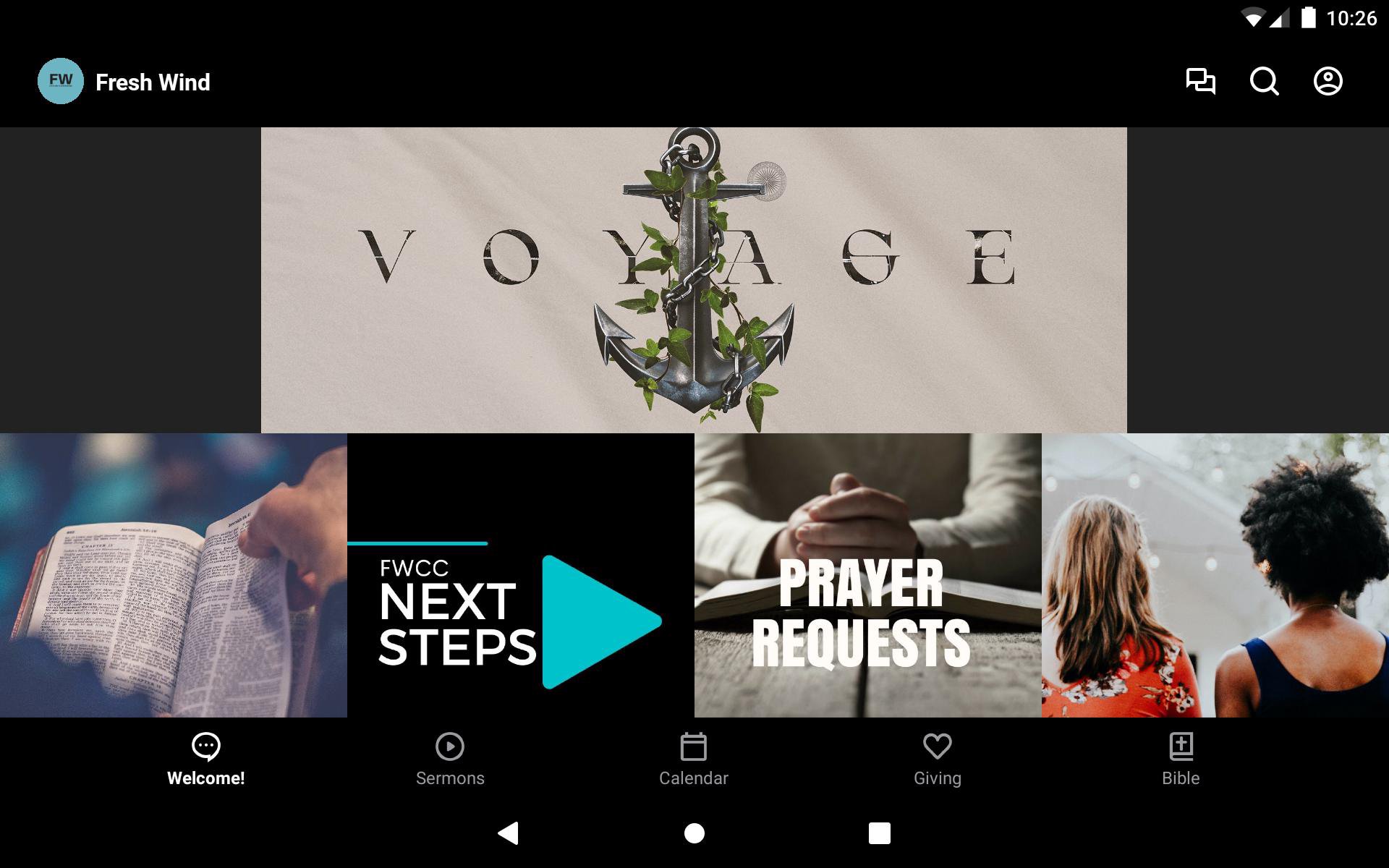The height and width of the screenshot is (868, 1389).
Task: Go to the device home screen
Action: tap(694, 833)
